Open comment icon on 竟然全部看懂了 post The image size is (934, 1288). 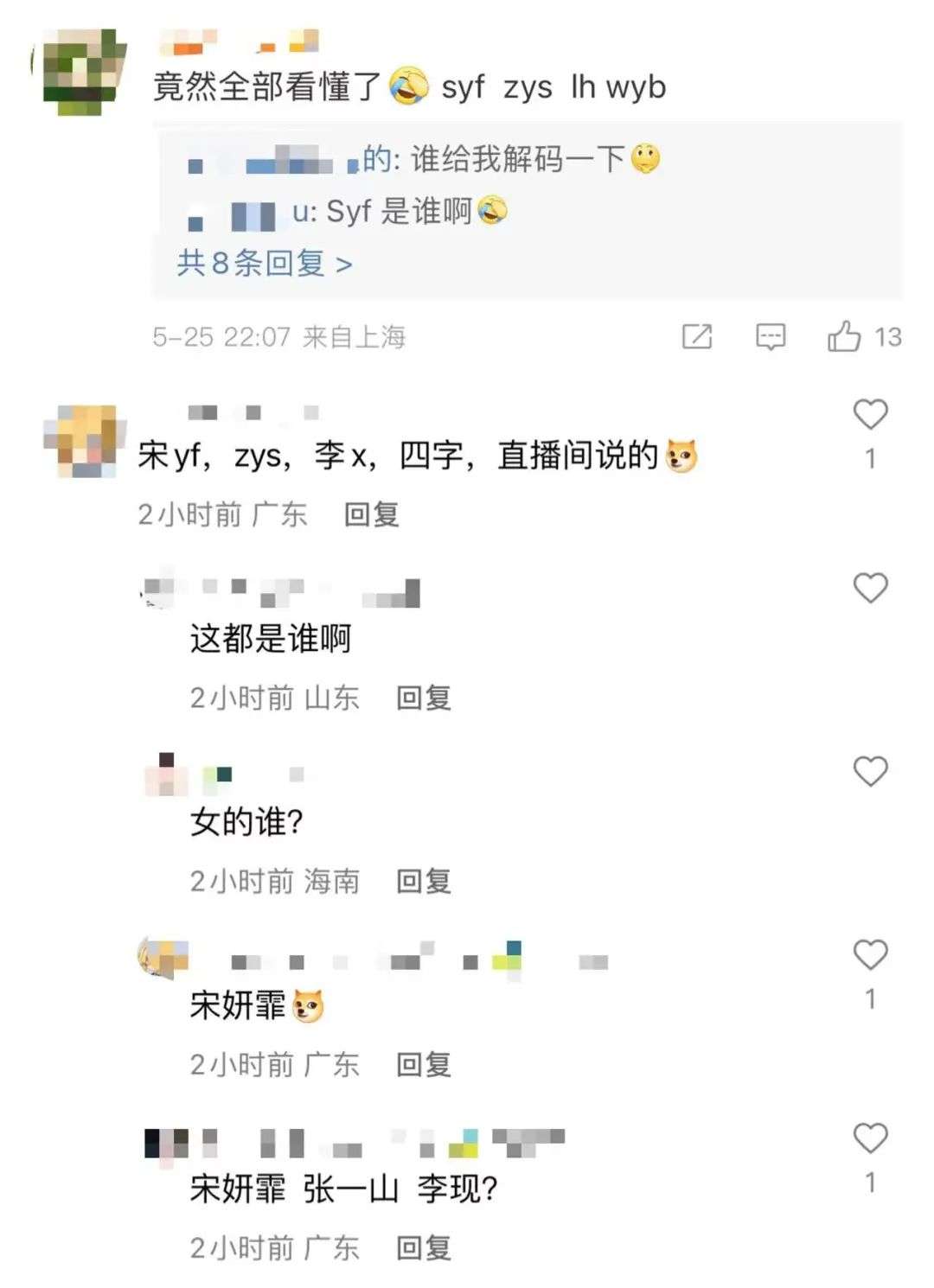coord(771,336)
